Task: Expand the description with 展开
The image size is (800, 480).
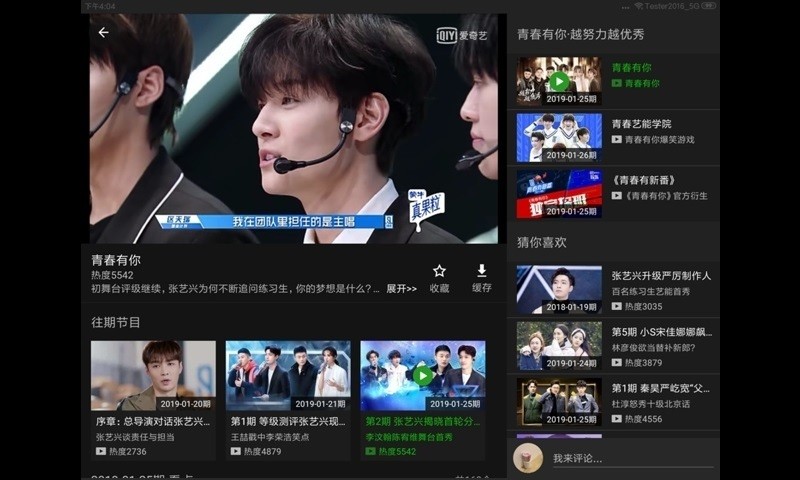Action: point(401,289)
